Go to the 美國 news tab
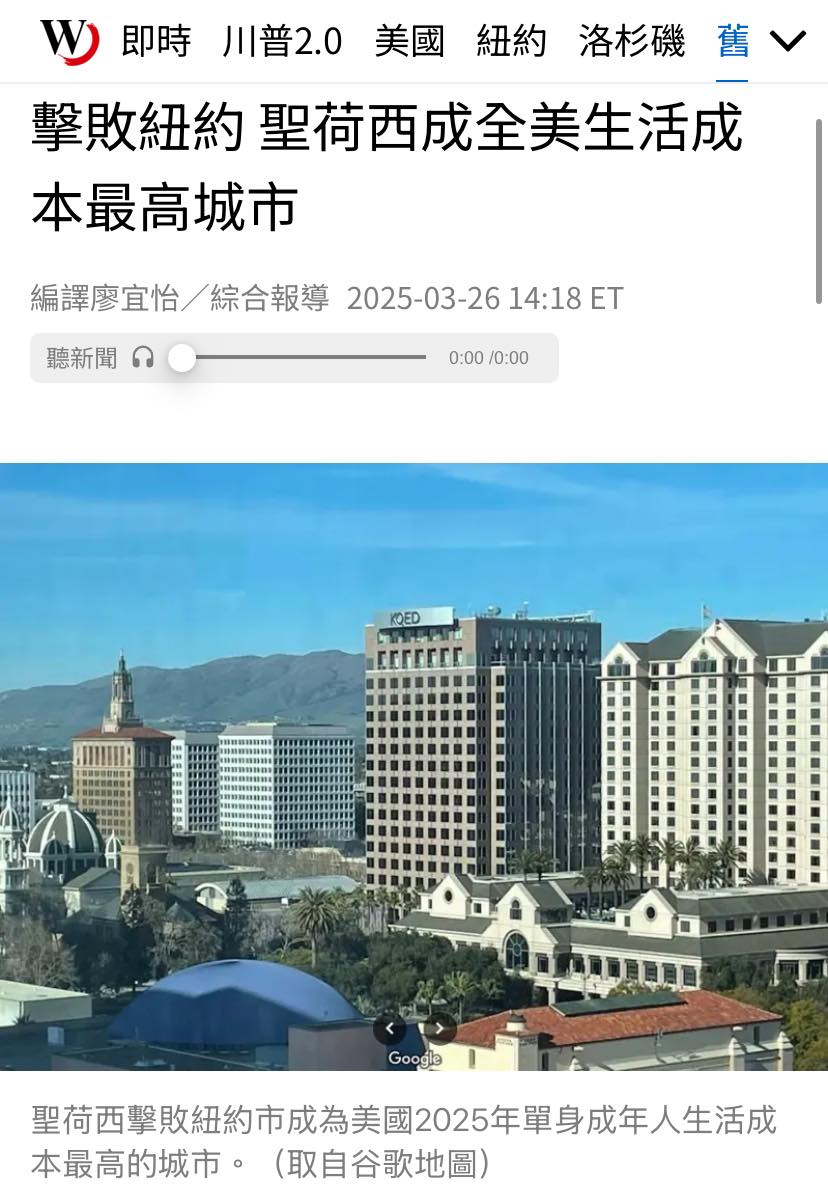828x1202 pixels. pos(409,42)
